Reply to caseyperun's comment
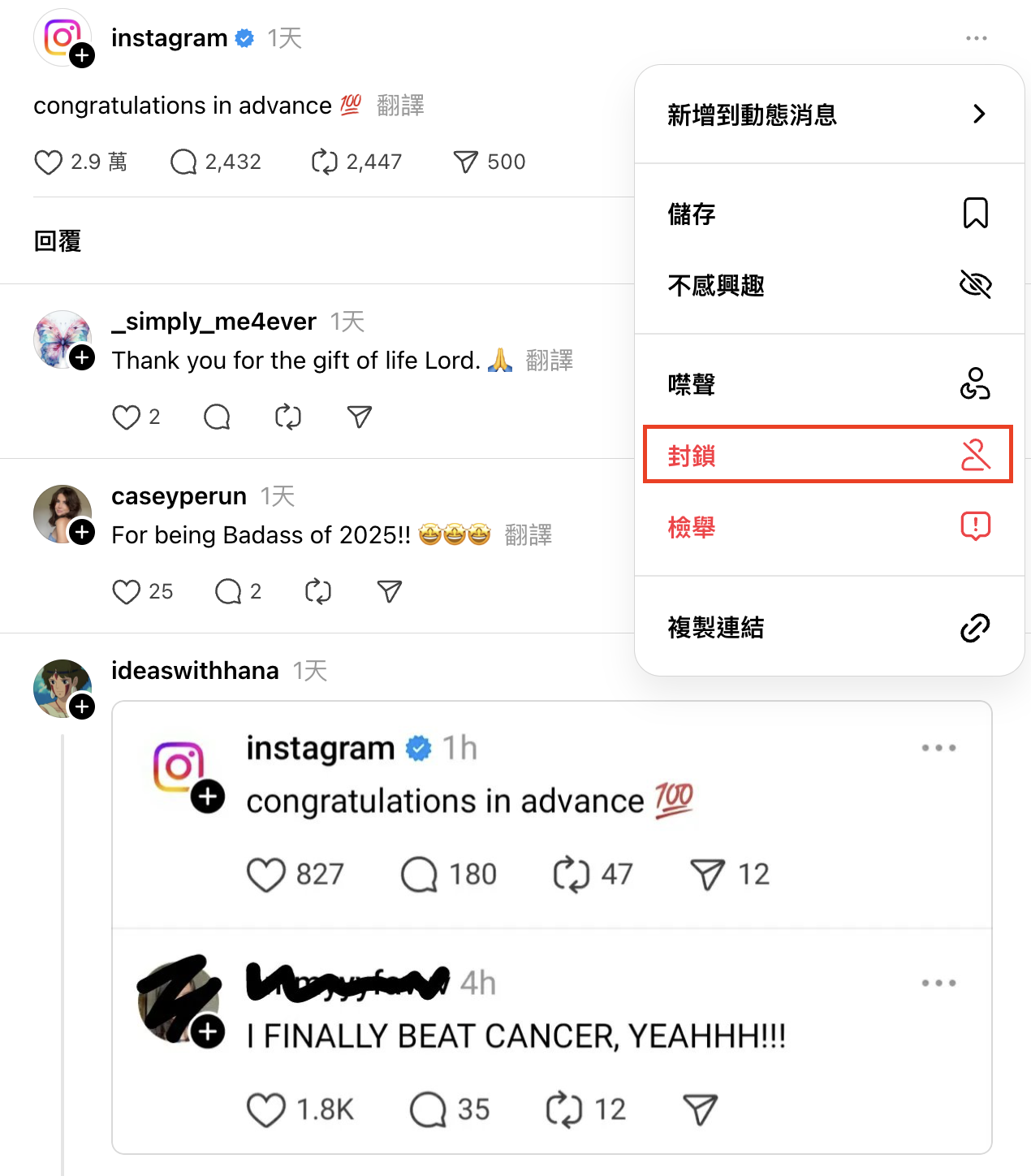 pos(228,591)
